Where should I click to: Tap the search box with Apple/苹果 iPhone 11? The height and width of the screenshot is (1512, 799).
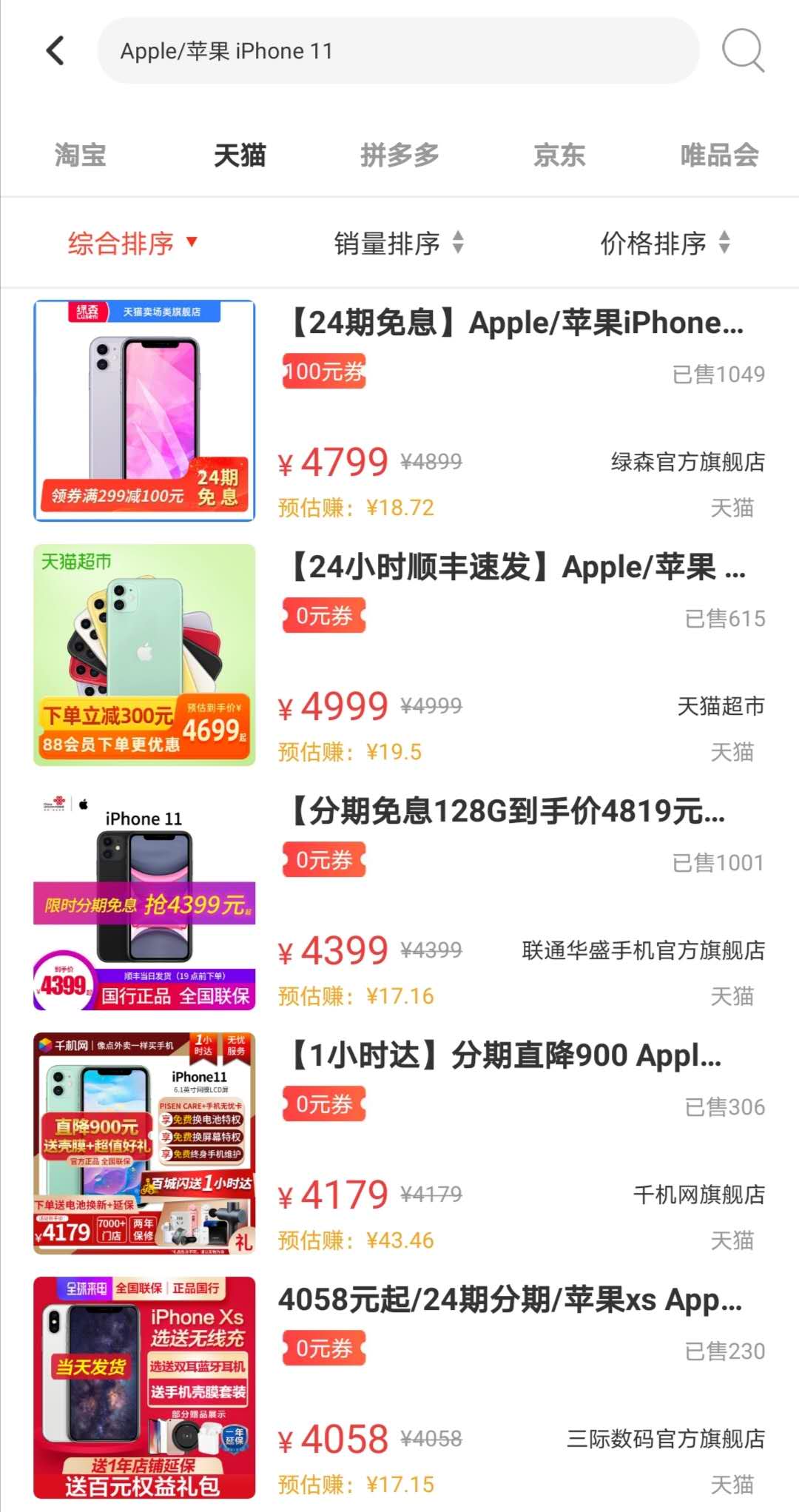tap(398, 51)
